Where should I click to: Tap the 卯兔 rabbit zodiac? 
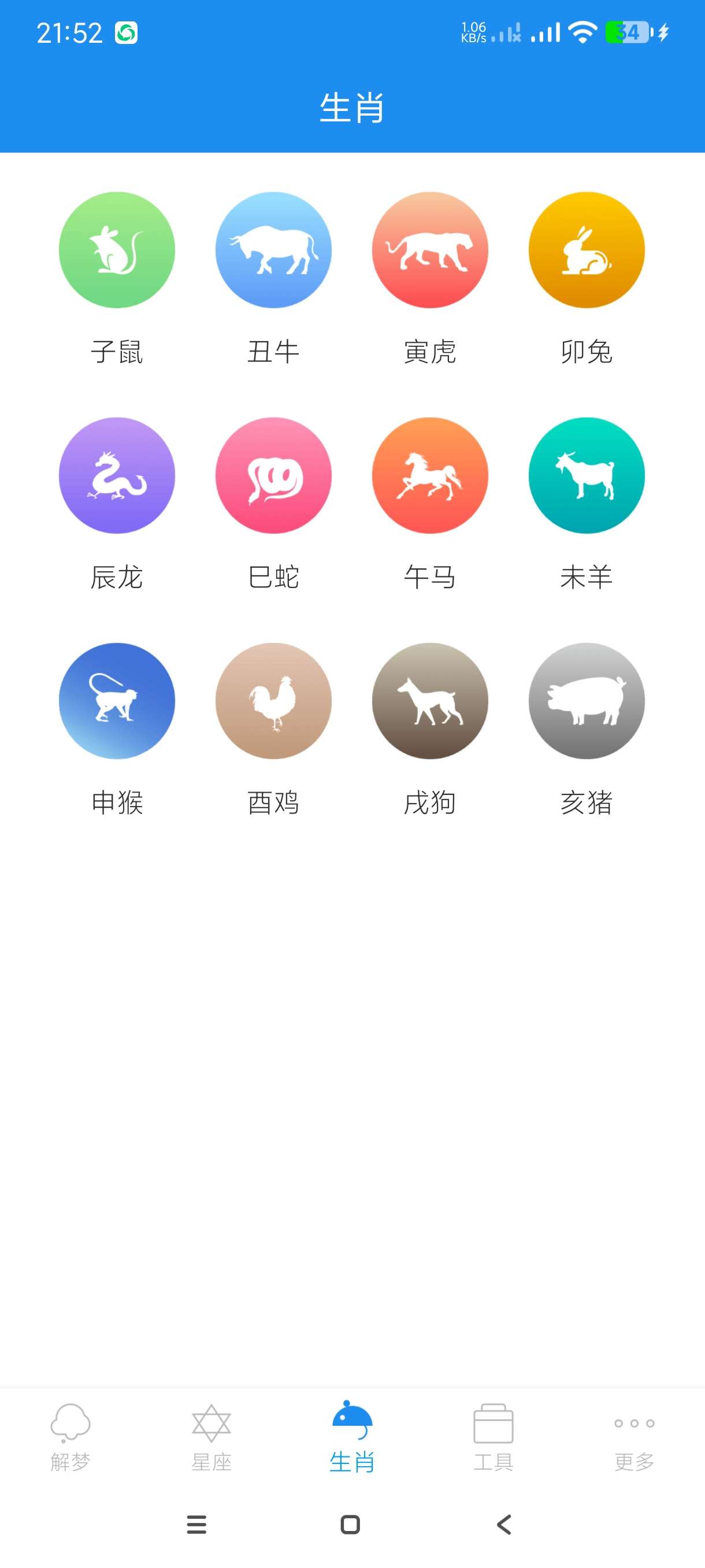(587, 251)
